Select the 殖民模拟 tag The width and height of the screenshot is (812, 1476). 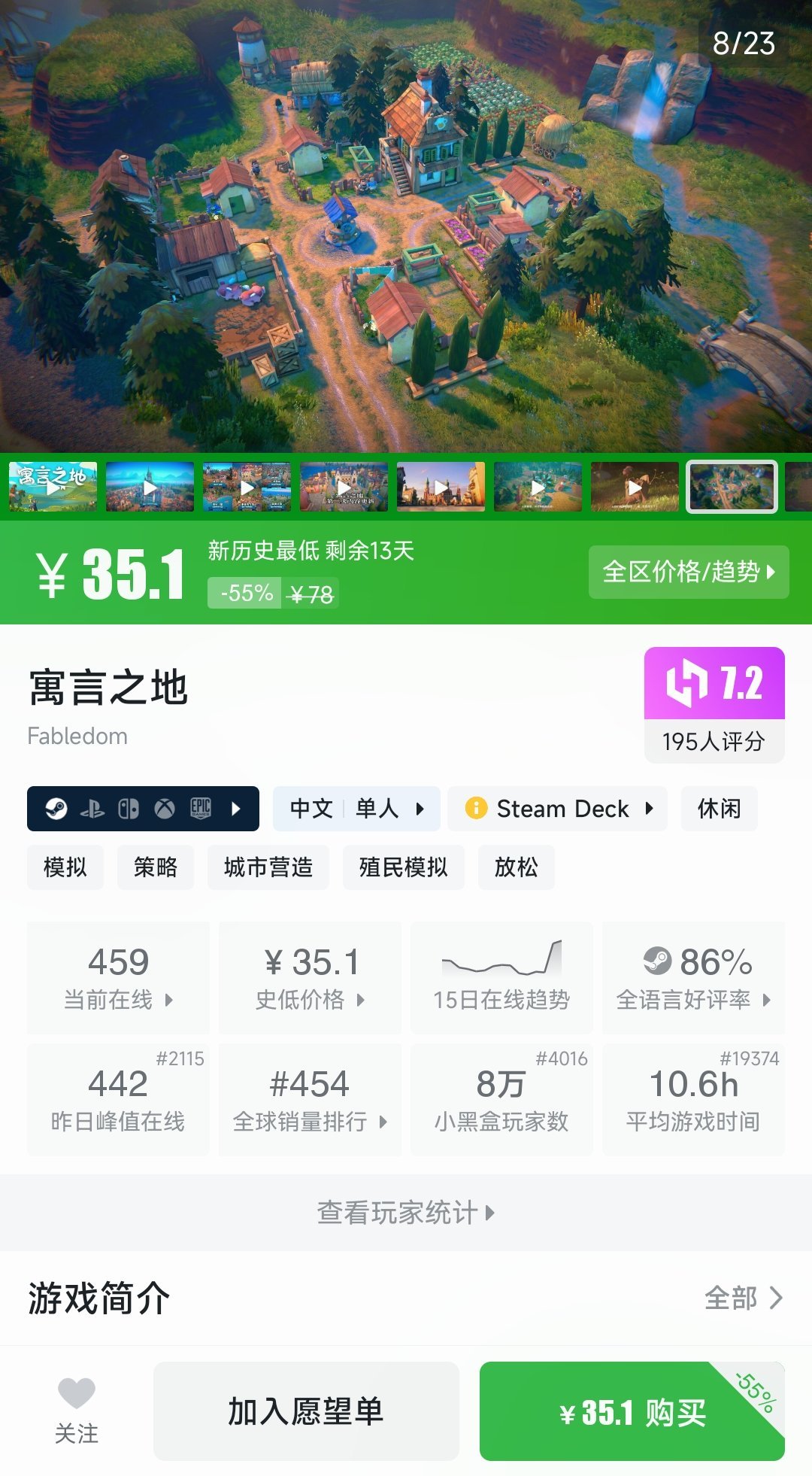click(403, 867)
